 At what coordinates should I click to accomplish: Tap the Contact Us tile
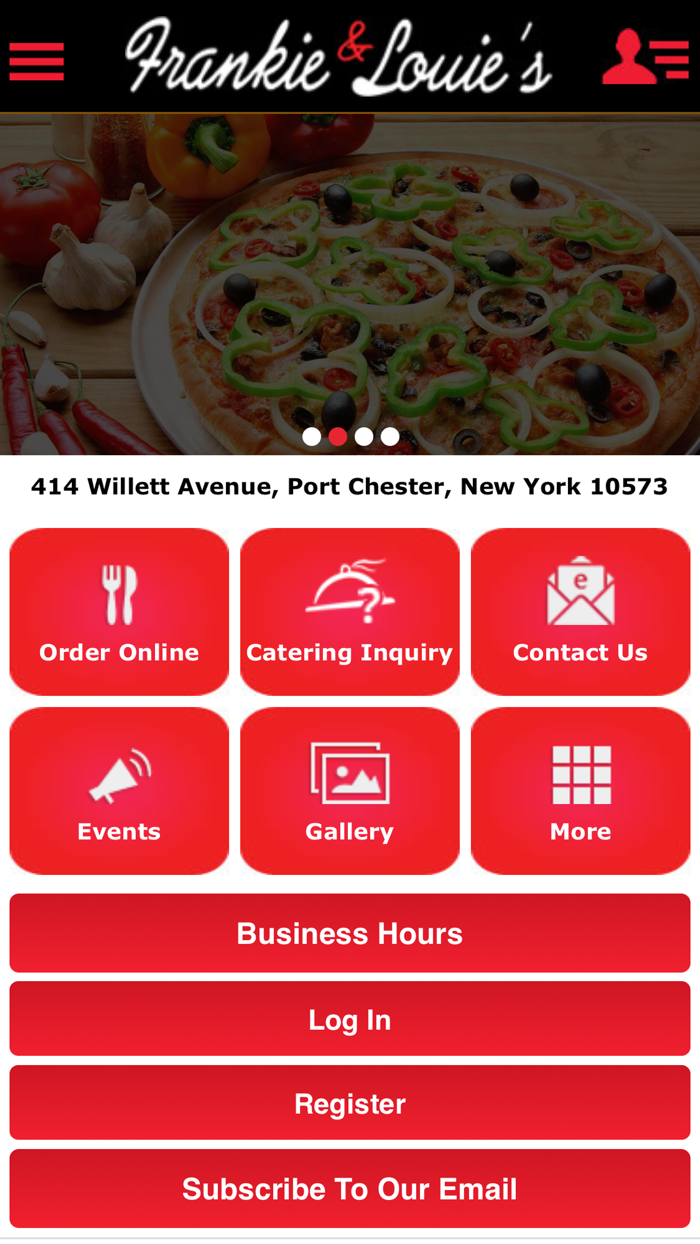pos(580,611)
